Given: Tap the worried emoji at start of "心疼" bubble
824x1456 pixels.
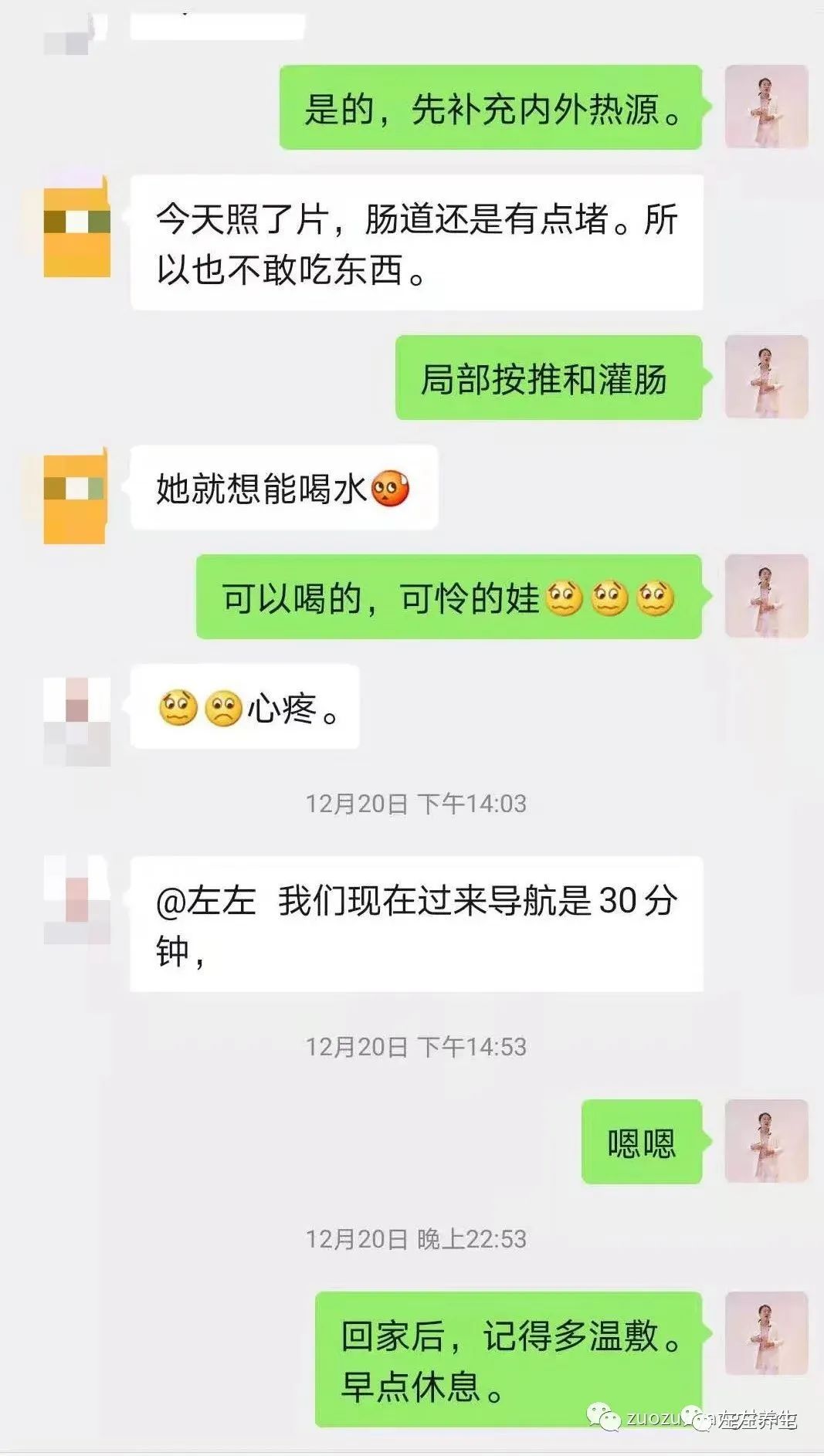Looking at the screenshot, I should [x=179, y=705].
